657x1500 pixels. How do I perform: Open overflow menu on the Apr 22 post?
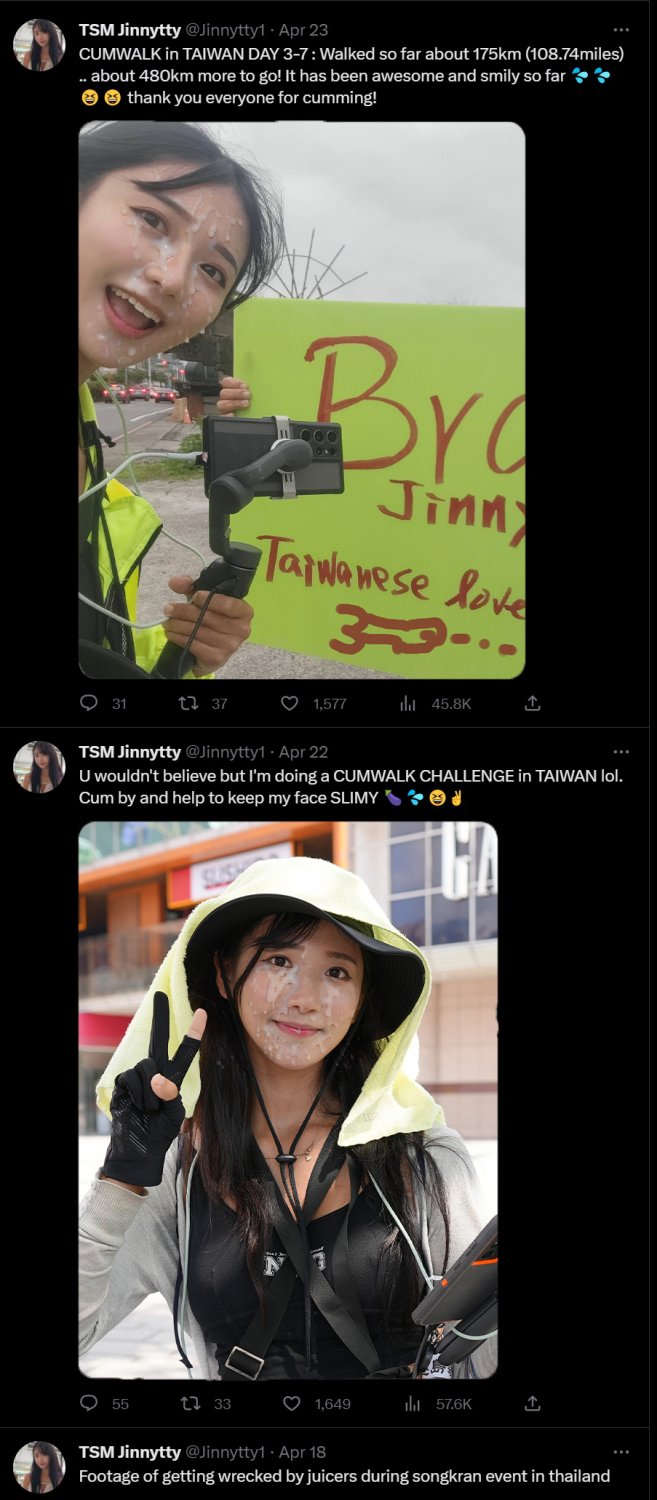coord(621,751)
